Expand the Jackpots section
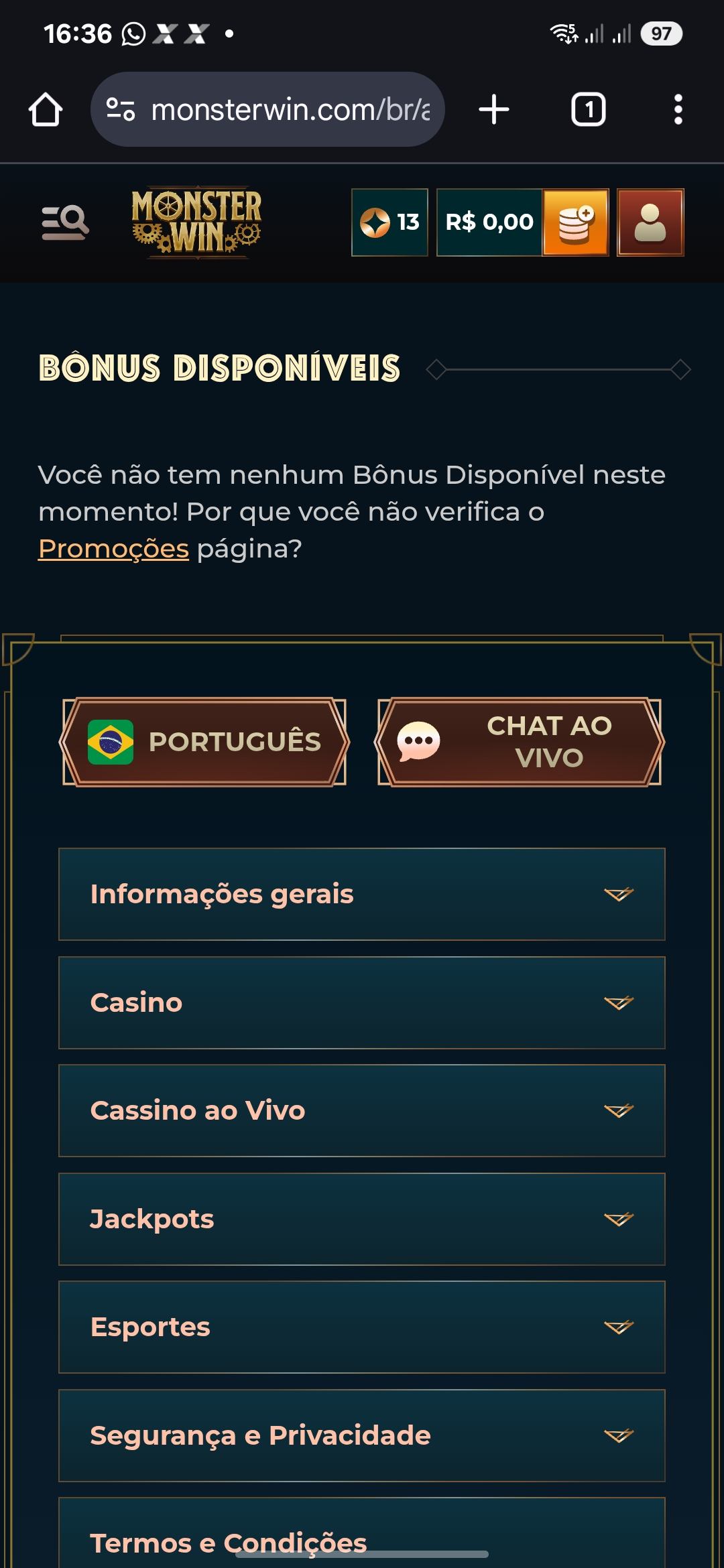 [x=362, y=1219]
